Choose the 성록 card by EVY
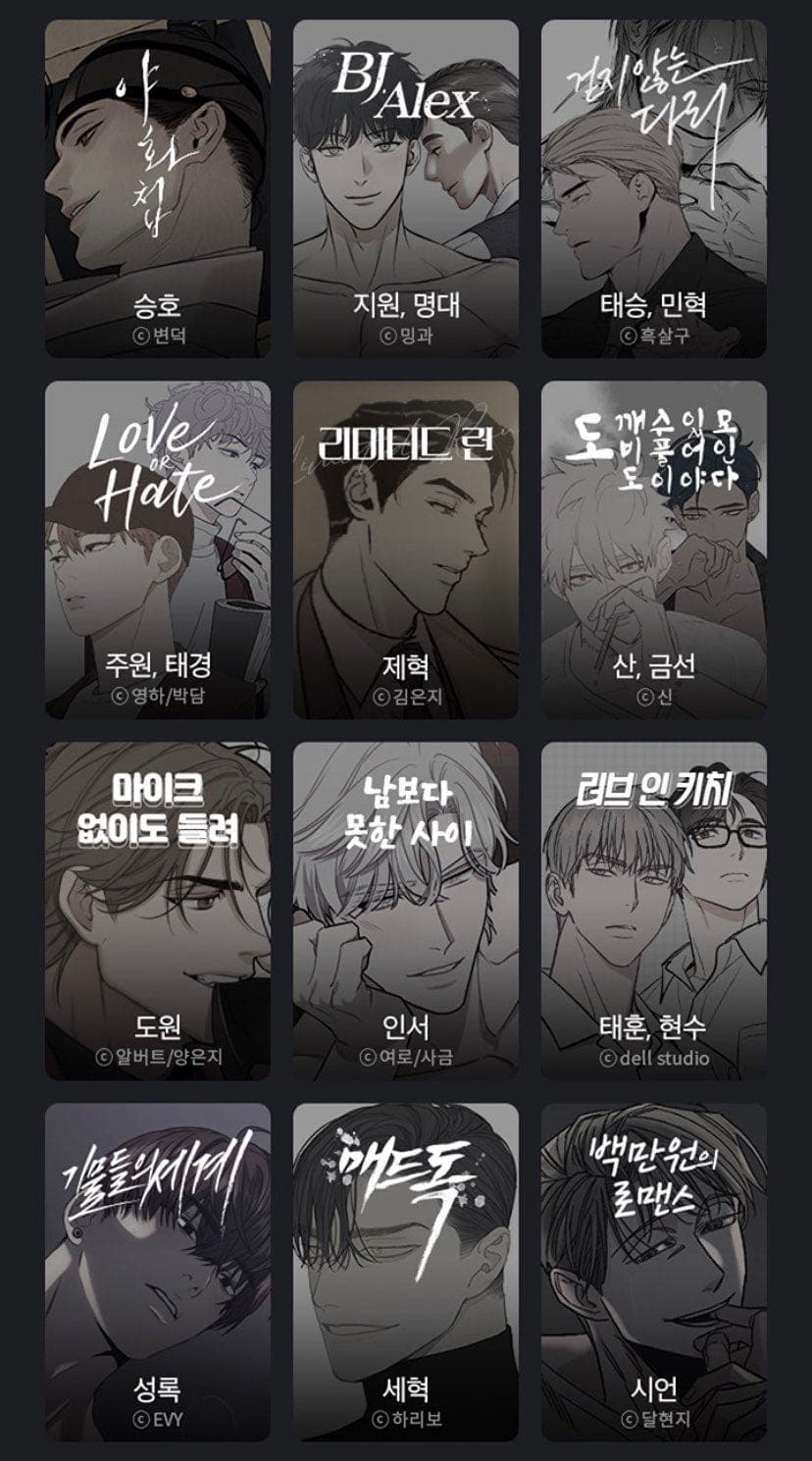 pyautogui.click(x=158, y=1272)
